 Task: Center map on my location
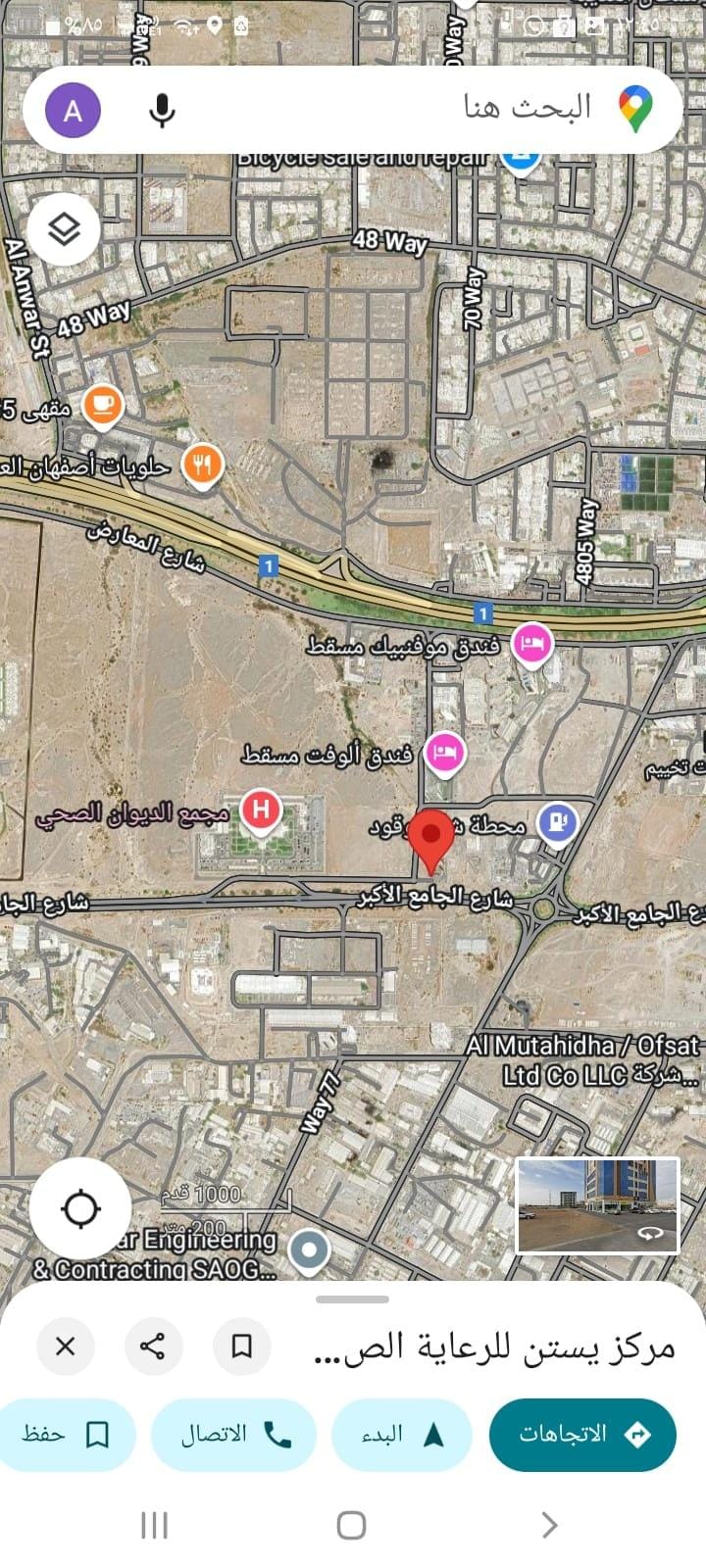(x=80, y=1208)
